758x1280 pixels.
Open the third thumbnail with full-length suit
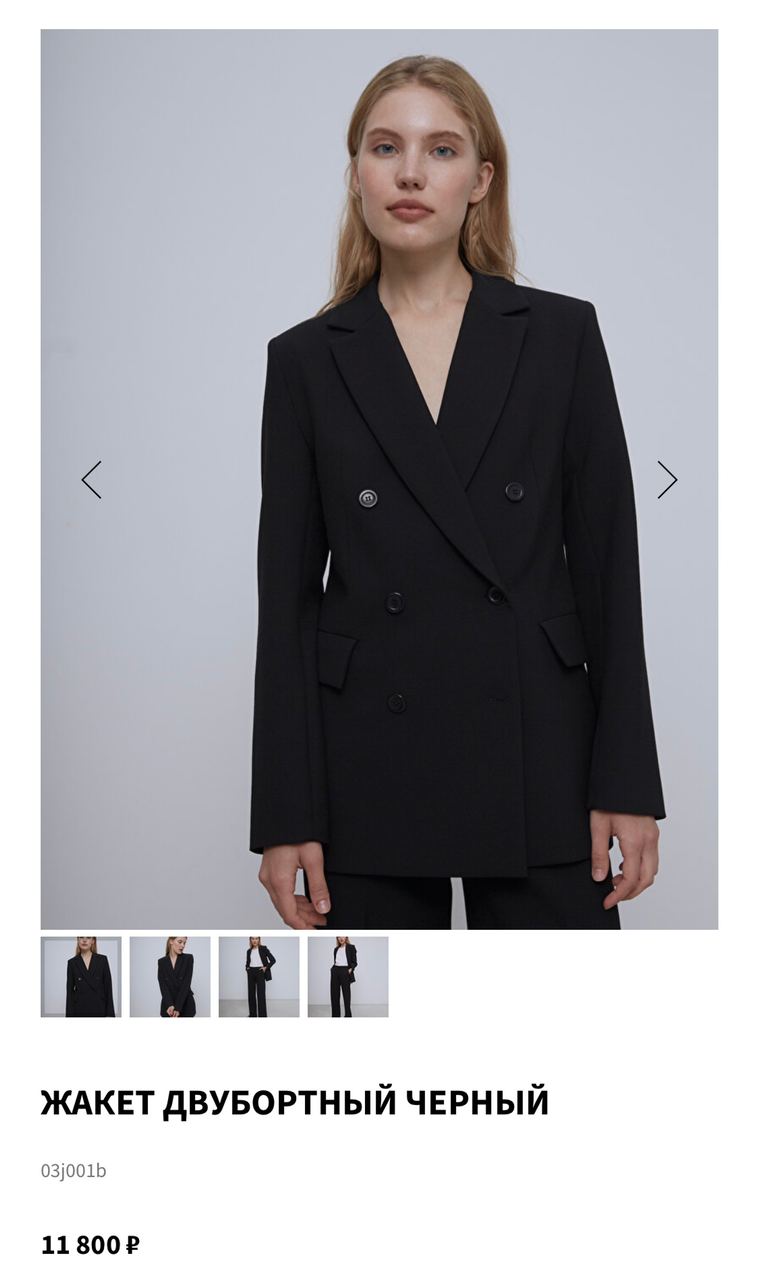pos(259,977)
